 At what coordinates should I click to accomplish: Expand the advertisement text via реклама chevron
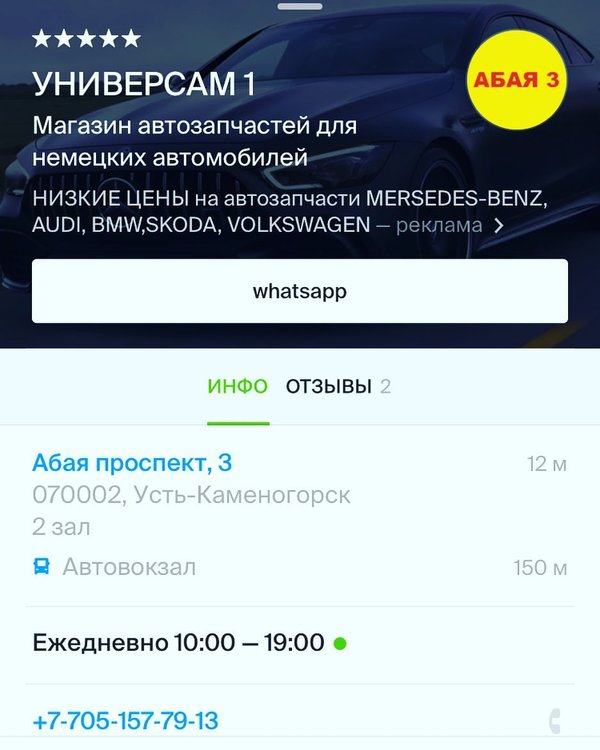click(499, 226)
